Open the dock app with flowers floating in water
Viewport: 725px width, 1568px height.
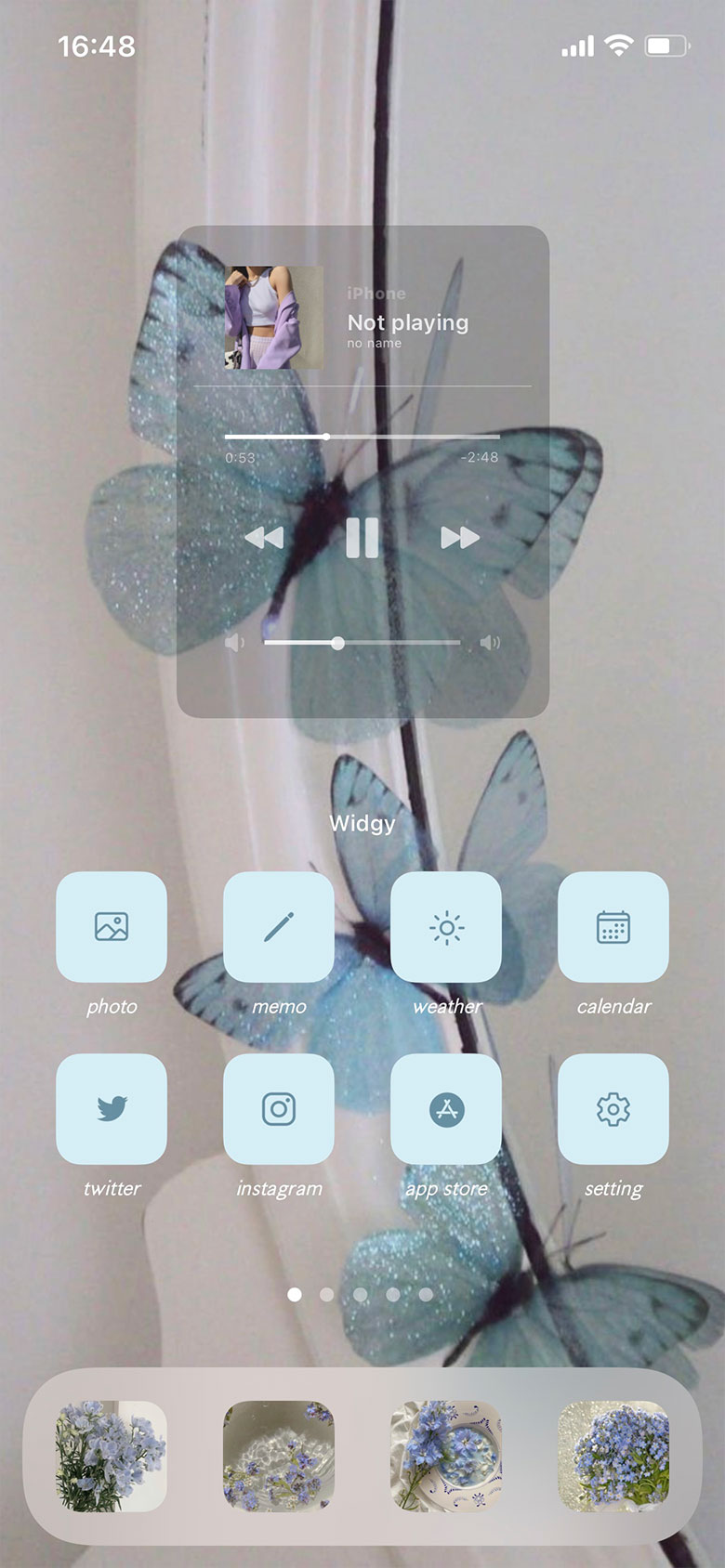pos(279,1457)
